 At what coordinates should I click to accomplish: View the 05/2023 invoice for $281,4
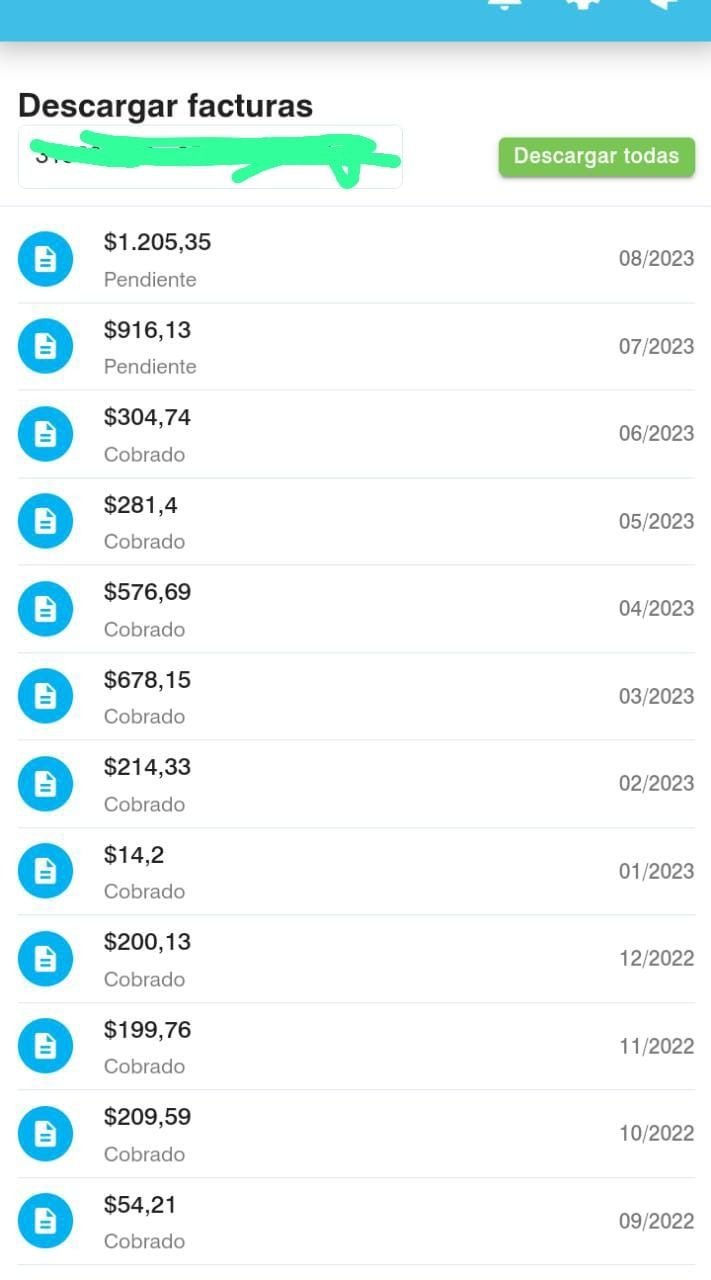click(x=355, y=522)
